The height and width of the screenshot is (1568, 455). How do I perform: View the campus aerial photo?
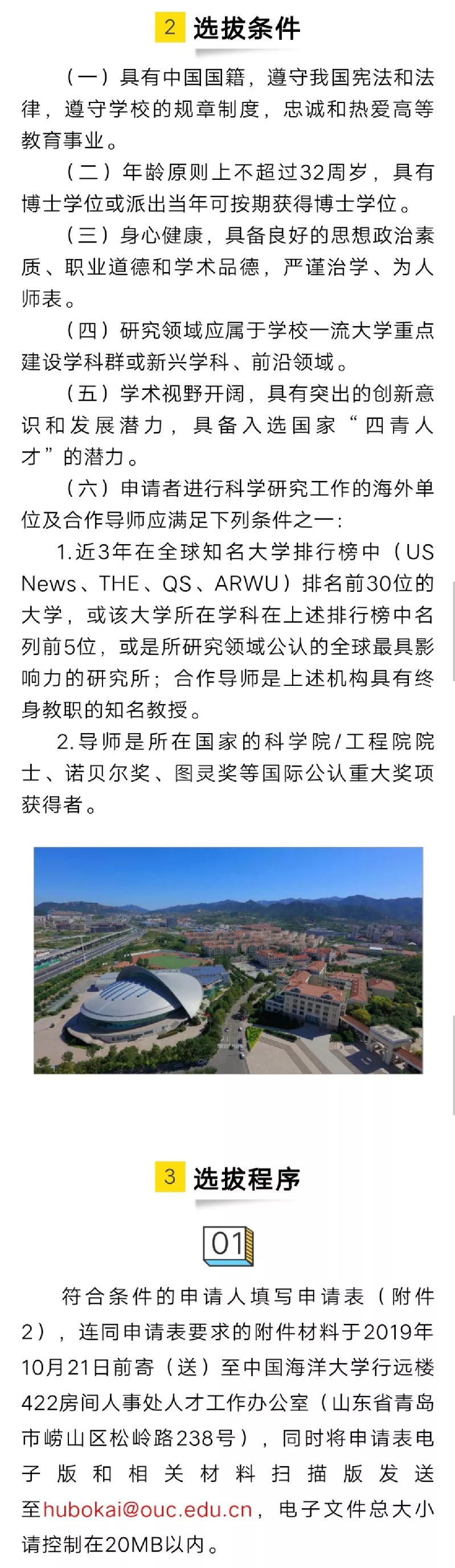coord(228,960)
